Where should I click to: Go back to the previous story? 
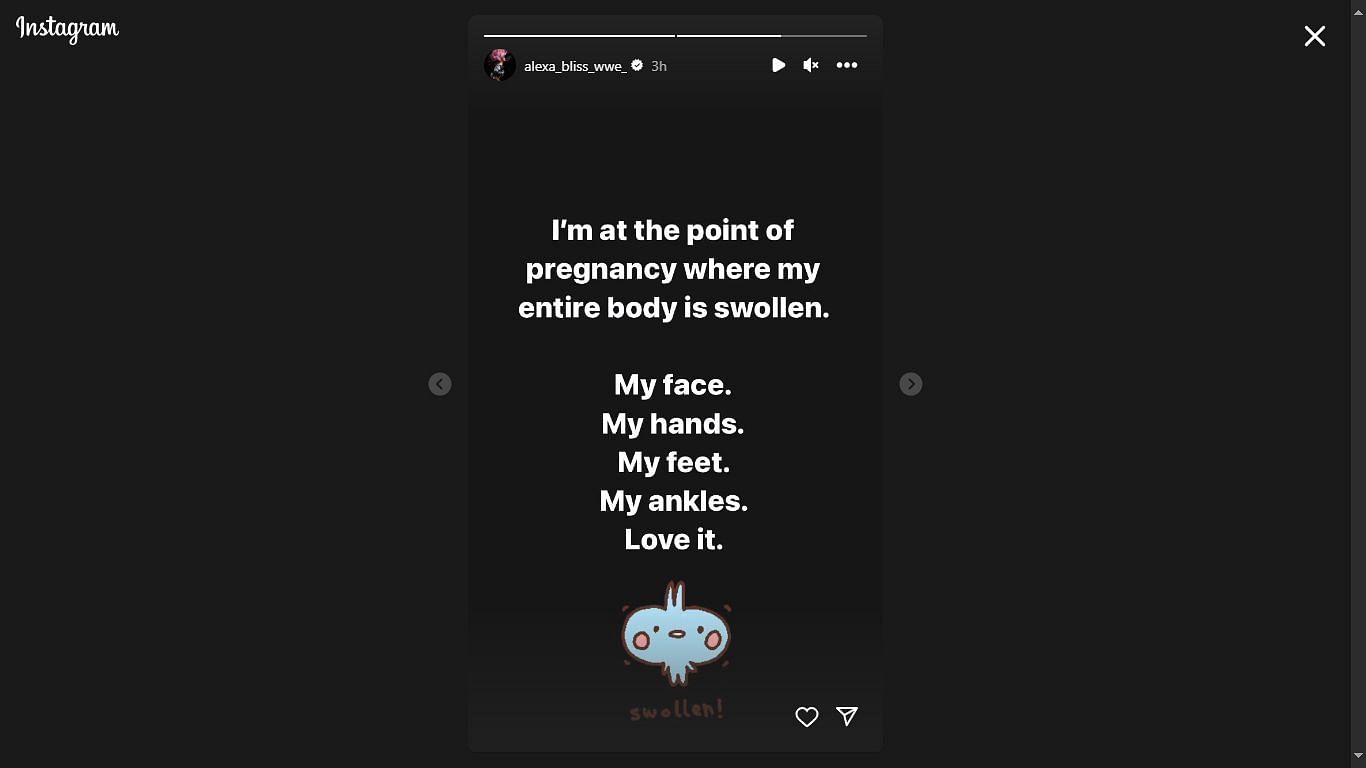pyautogui.click(x=440, y=384)
